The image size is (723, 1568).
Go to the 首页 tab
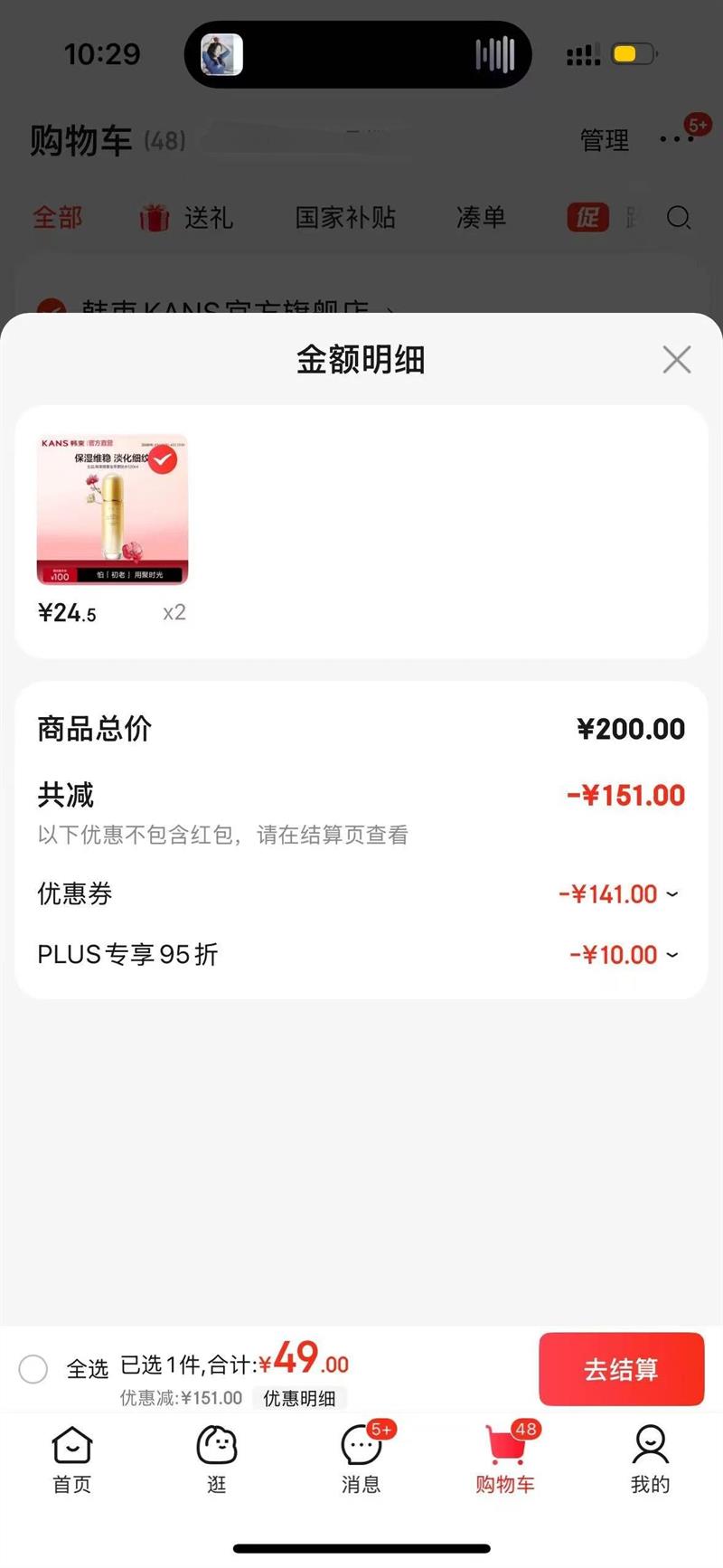pos(72,1458)
